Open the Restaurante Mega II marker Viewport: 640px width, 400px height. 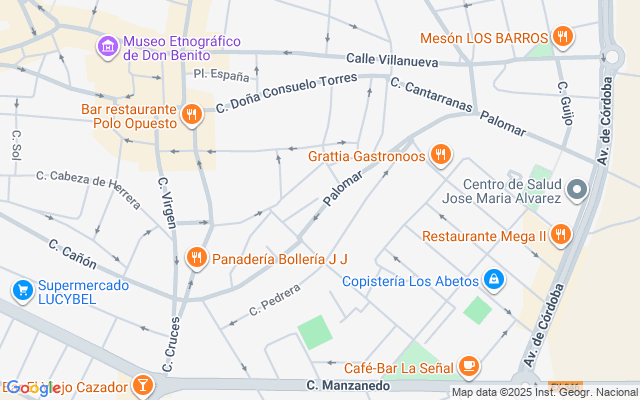click(x=562, y=235)
